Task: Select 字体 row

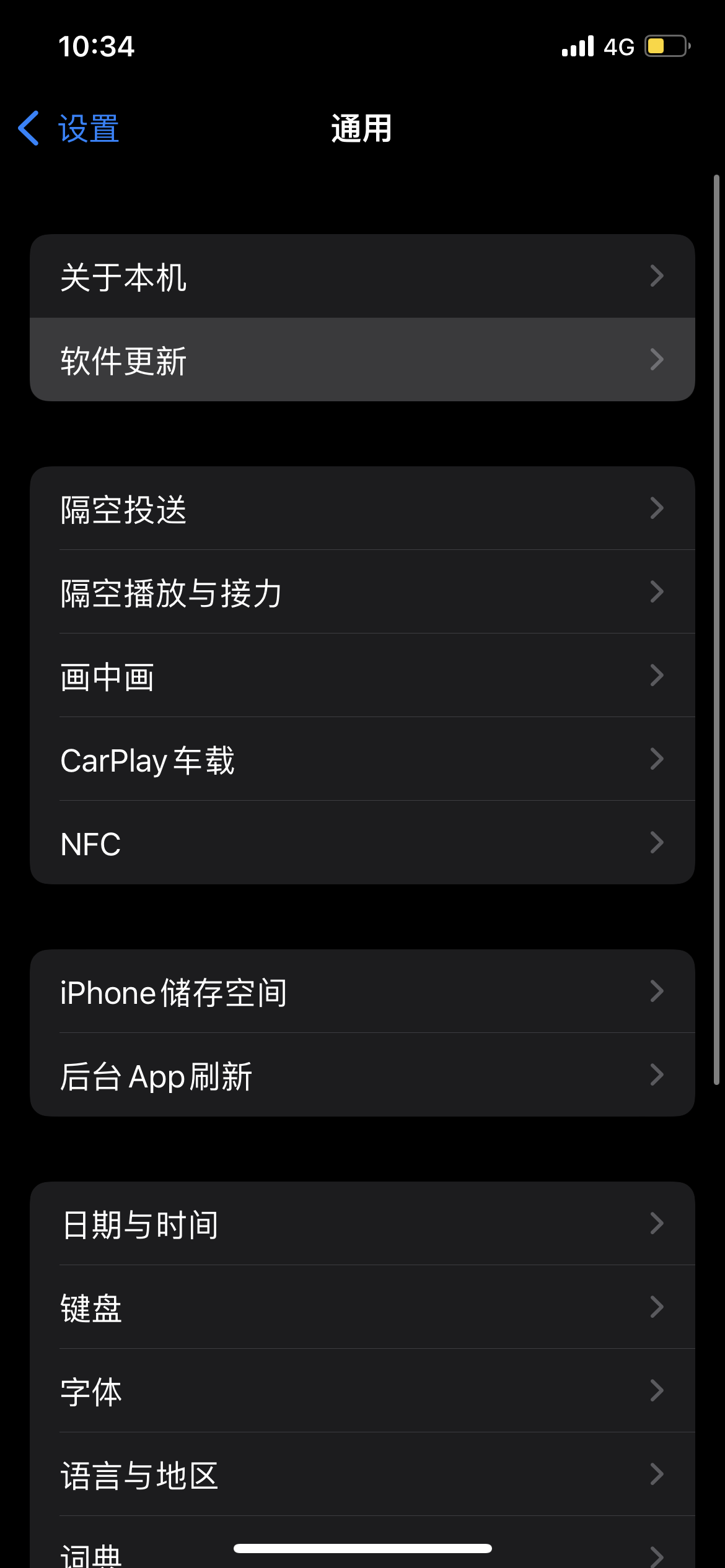Action: click(362, 1391)
